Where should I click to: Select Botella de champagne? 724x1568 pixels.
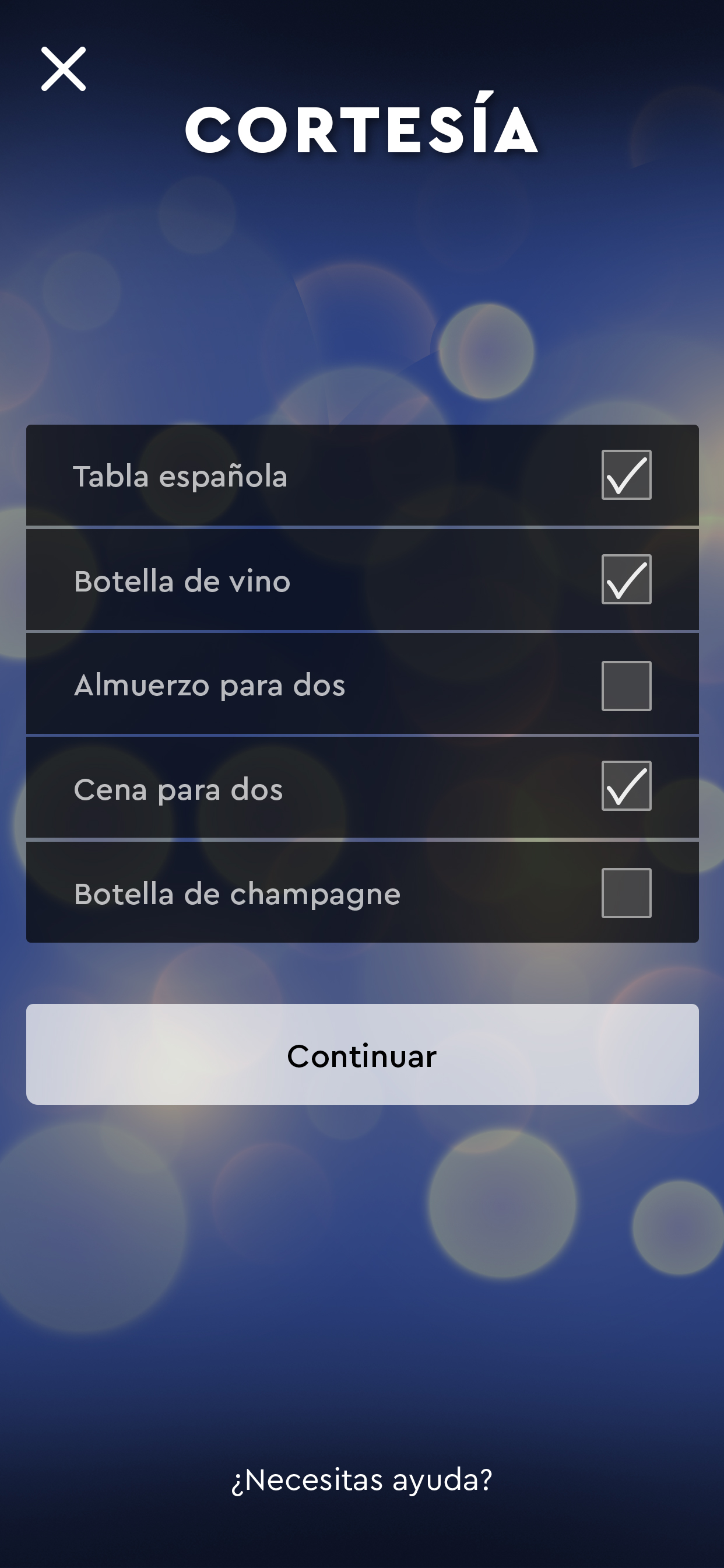tap(626, 893)
